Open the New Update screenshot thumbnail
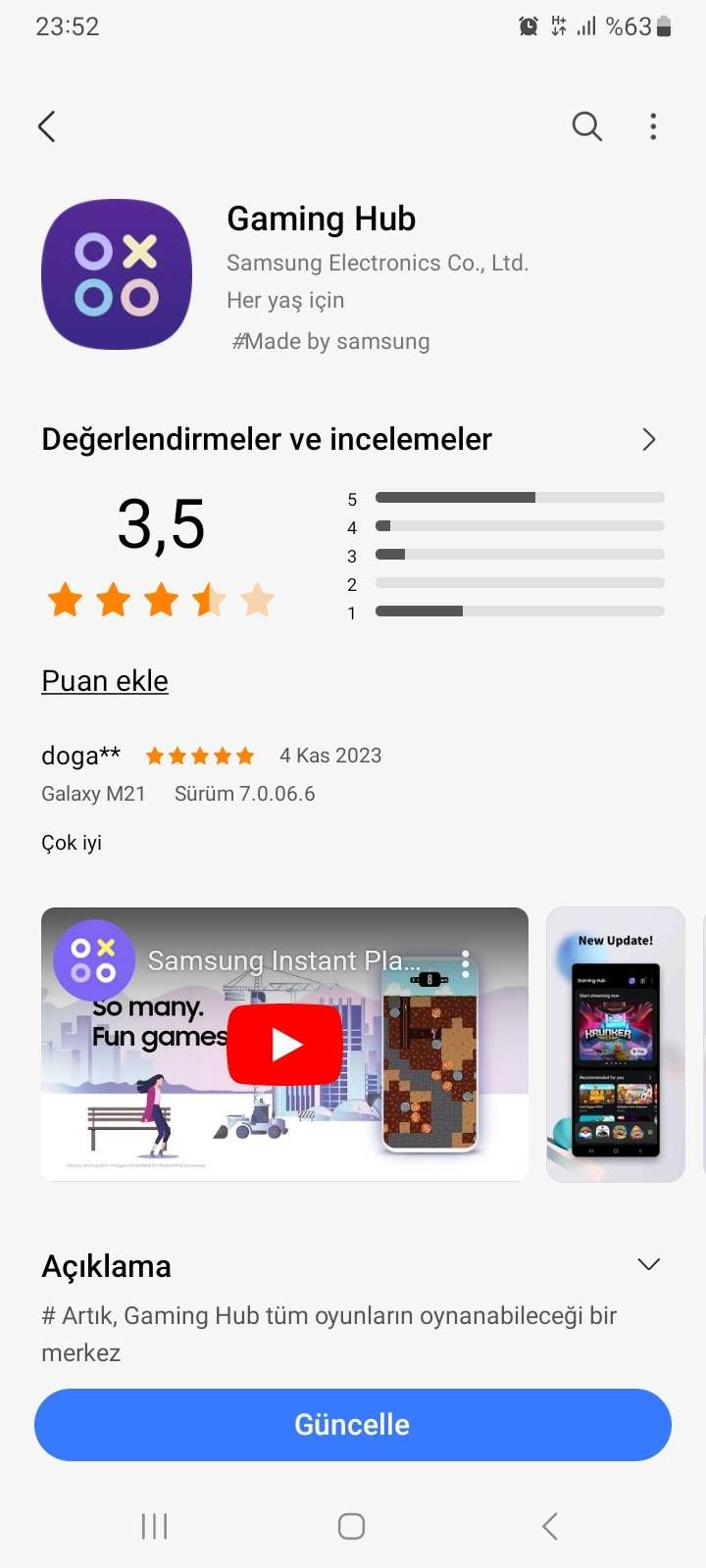The image size is (706, 1568). [x=615, y=1044]
